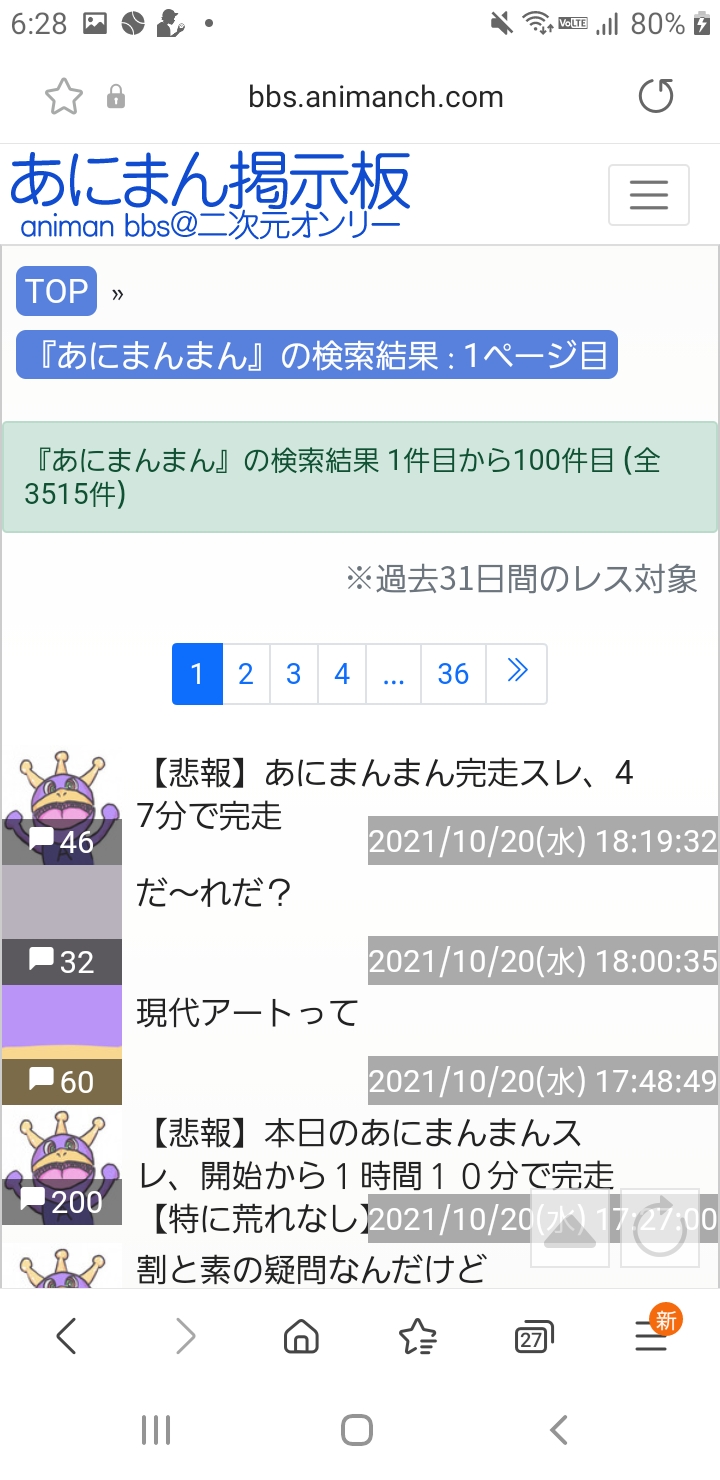This screenshot has height=1480, width=720.
Task: Reload the page in the address bar
Action: 656,97
